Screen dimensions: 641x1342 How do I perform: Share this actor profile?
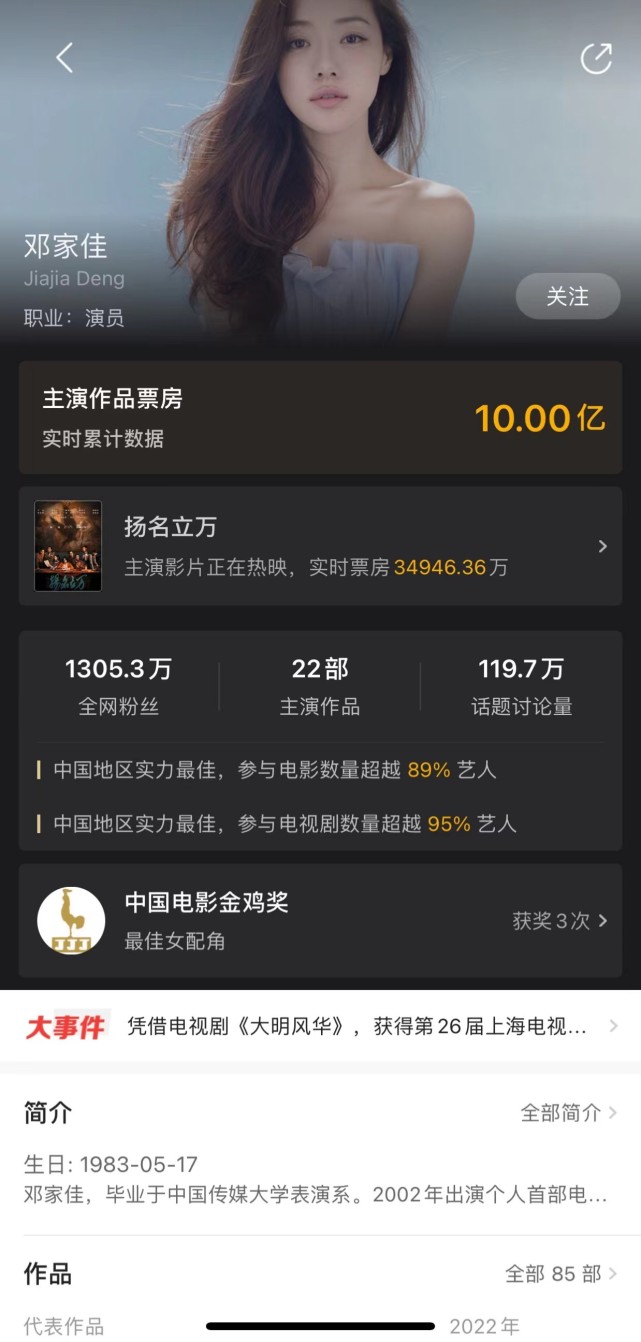pos(596,58)
